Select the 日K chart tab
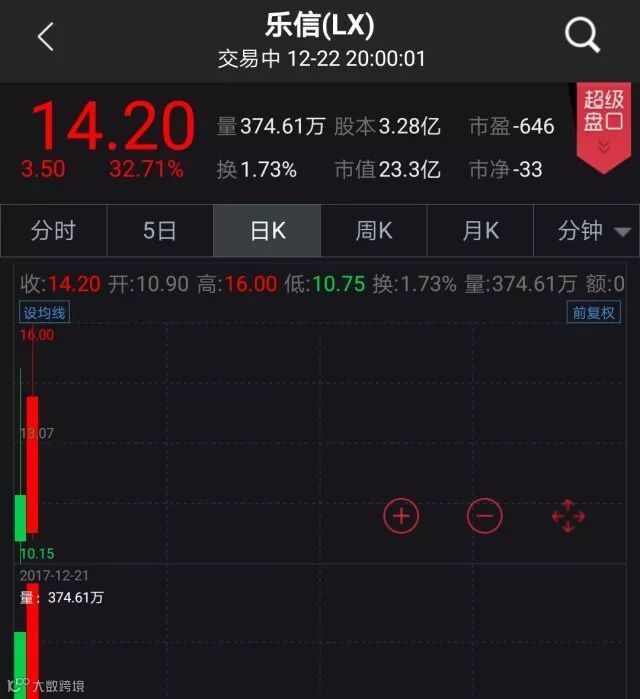The width and height of the screenshot is (640, 699). 267,231
